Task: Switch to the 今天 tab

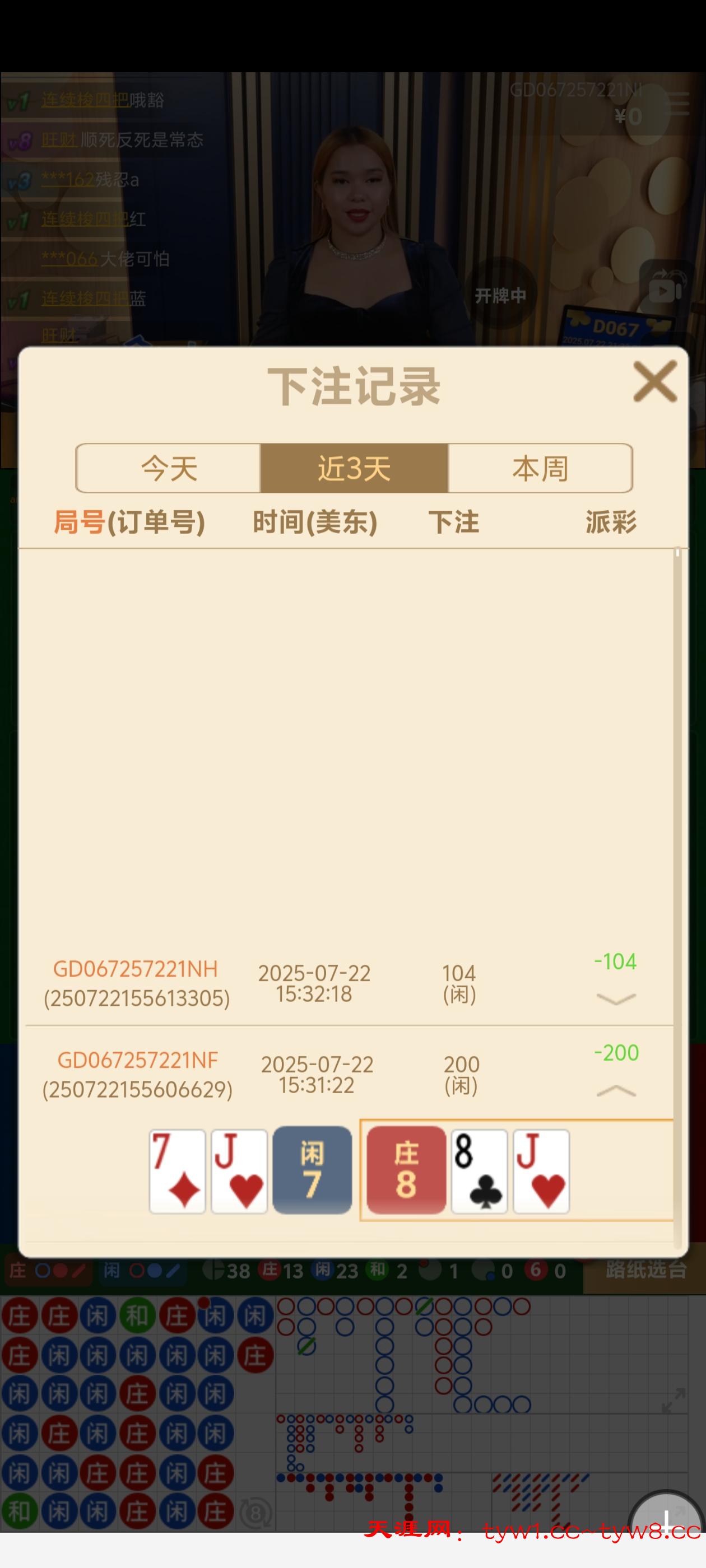Action: [169, 468]
